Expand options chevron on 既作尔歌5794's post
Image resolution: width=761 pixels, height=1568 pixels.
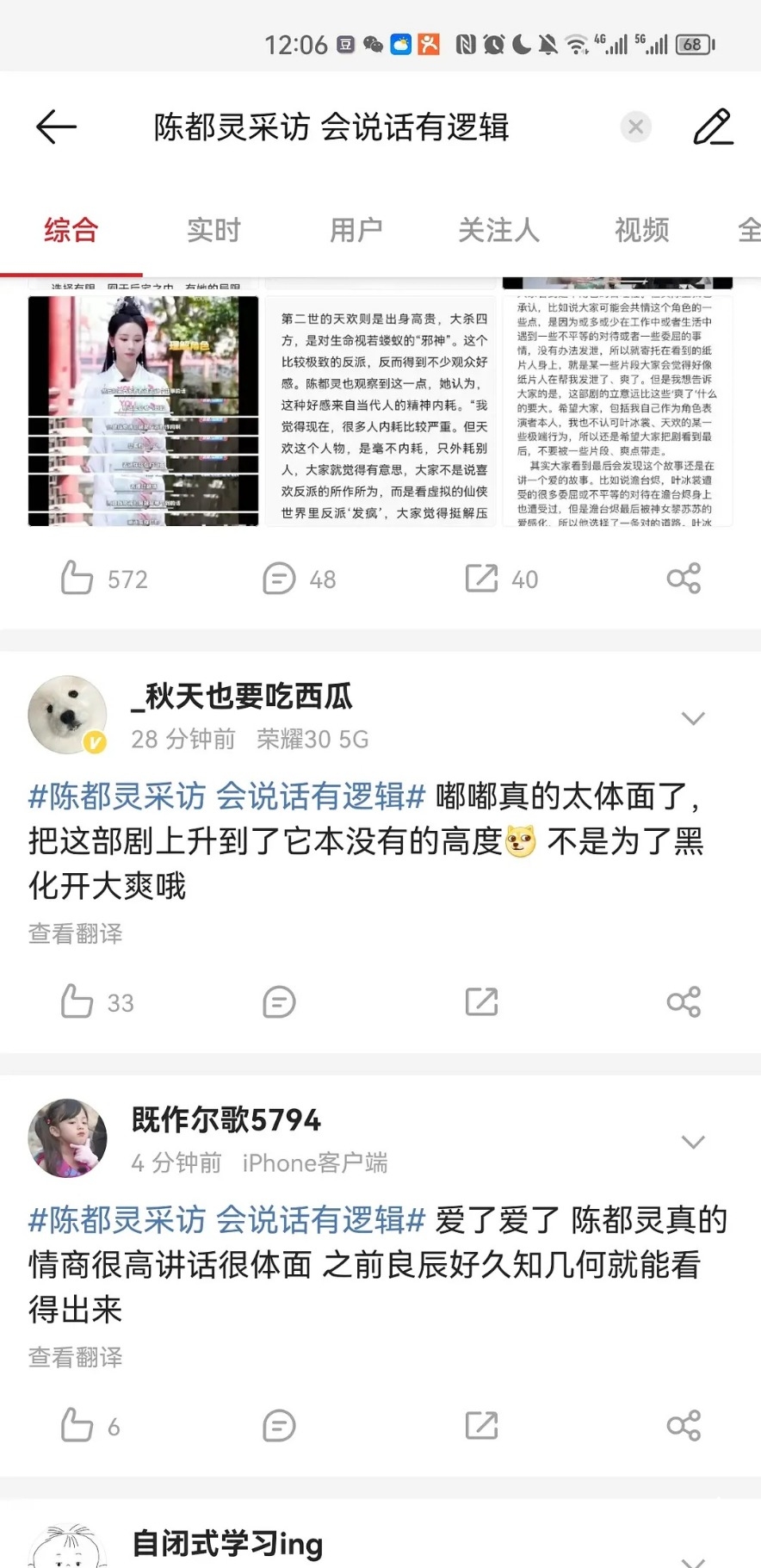[693, 1142]
